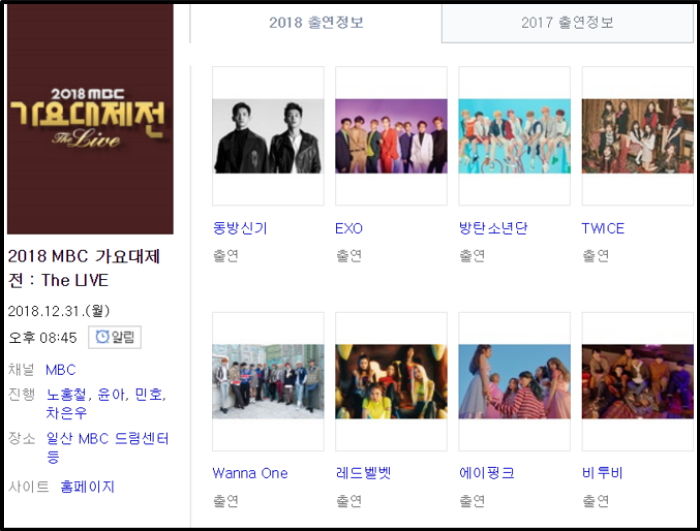The image size is (700, 531).
Task: Open the 레드벨벳 name link
Action: [x=363, y=473]
